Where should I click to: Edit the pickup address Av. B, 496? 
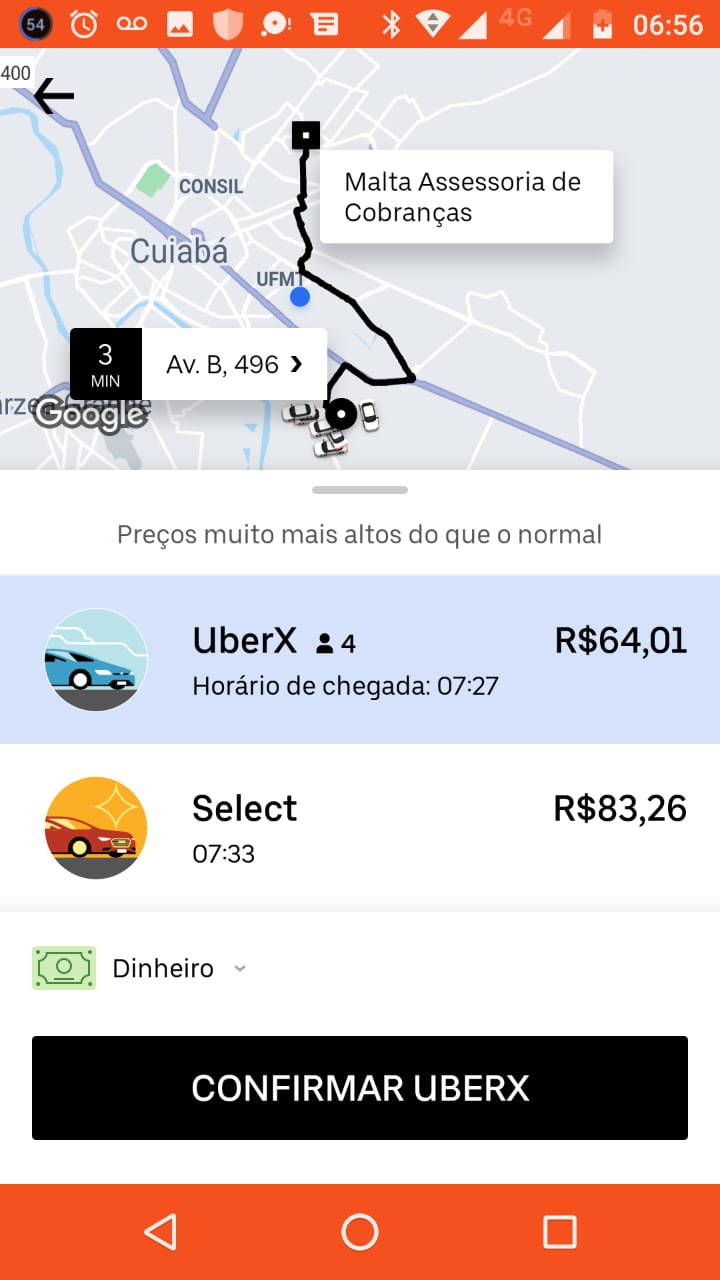pyautogui.click(x=233, y=364)
